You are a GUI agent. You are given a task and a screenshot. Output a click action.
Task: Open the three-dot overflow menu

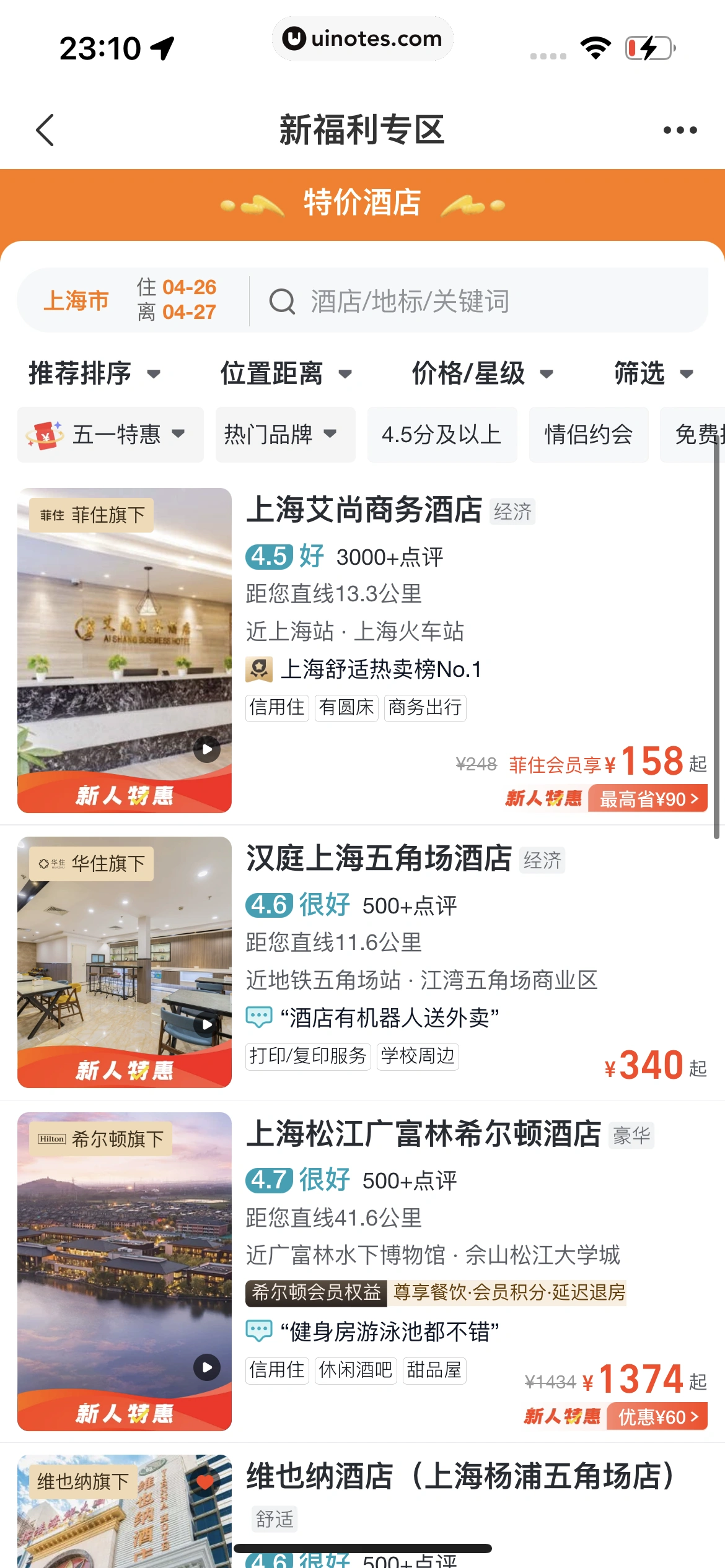[x=680, y=130]
